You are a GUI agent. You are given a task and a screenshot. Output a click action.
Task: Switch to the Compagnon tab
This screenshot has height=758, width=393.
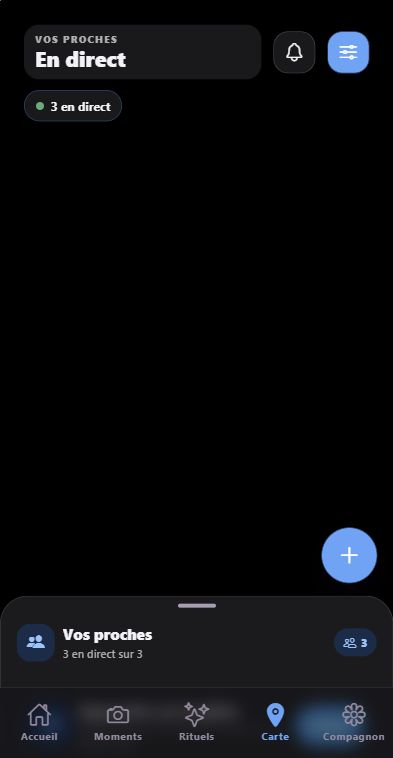(354, 723)
